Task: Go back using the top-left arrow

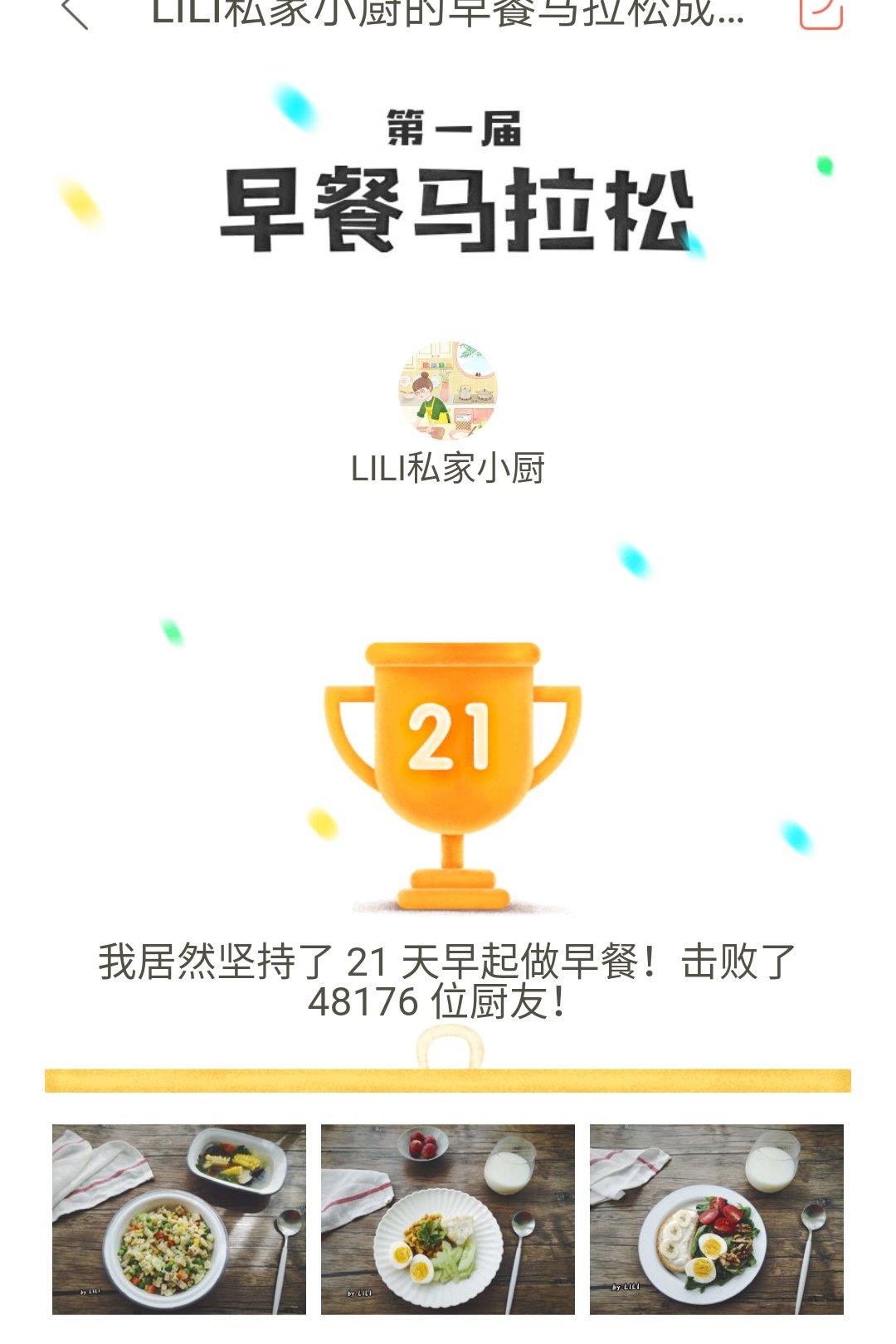Action: tap(75, 12)
